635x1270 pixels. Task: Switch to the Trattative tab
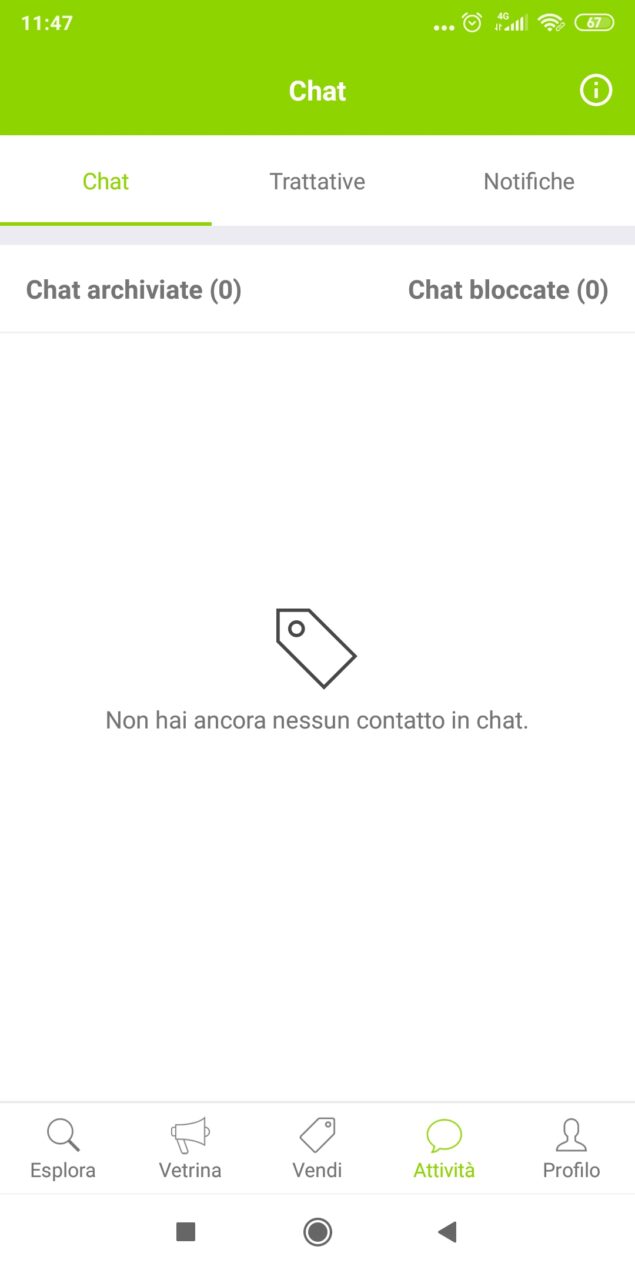click(317, 182)
